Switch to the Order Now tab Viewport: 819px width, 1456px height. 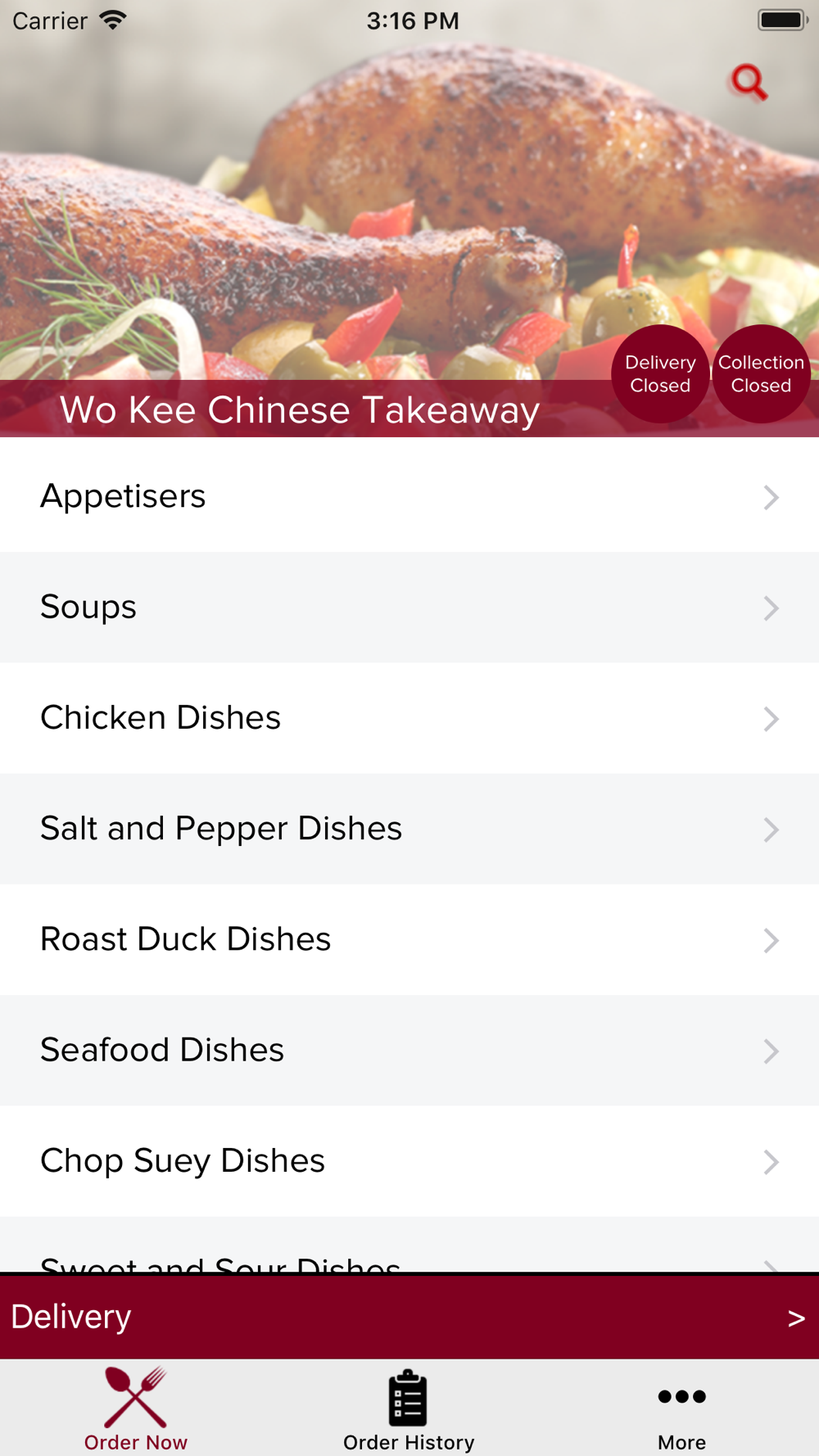136,1410
